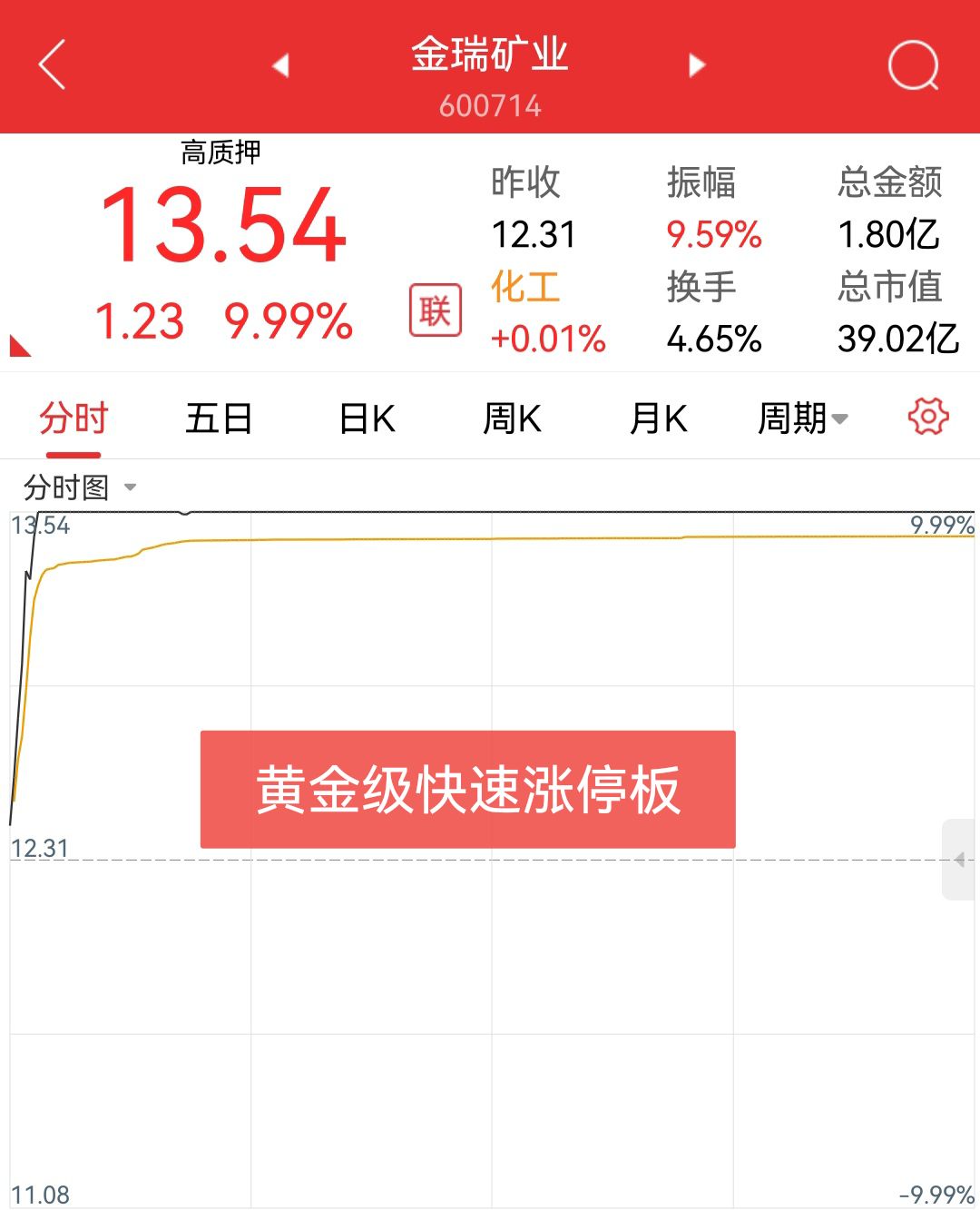The image size is (980, 1210).
Task: Switch to the 五日 tab
Action: (x=219, y=419)
